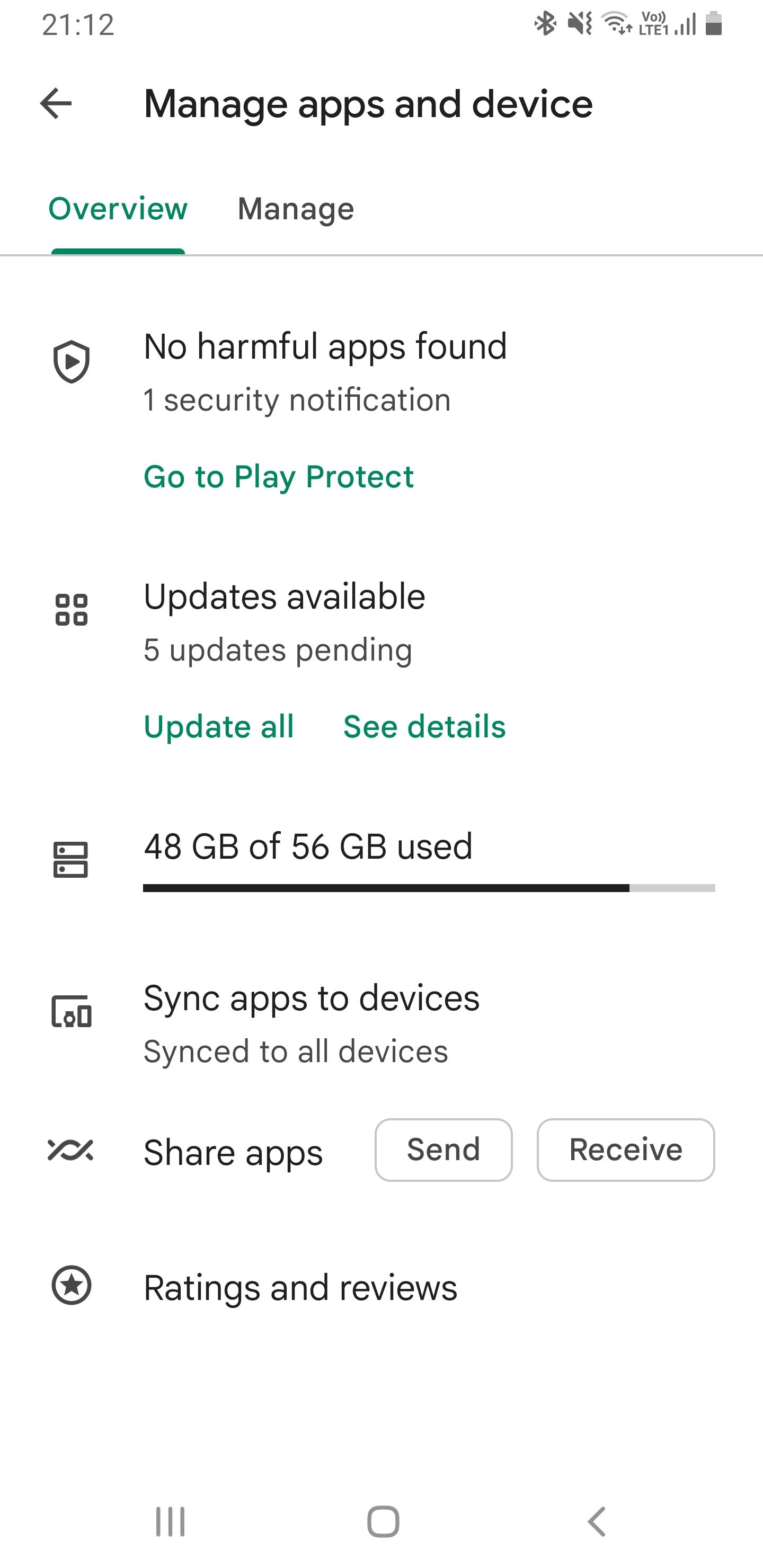Tap the back arrow in the header
The image size is (763, 1568).
56,103
